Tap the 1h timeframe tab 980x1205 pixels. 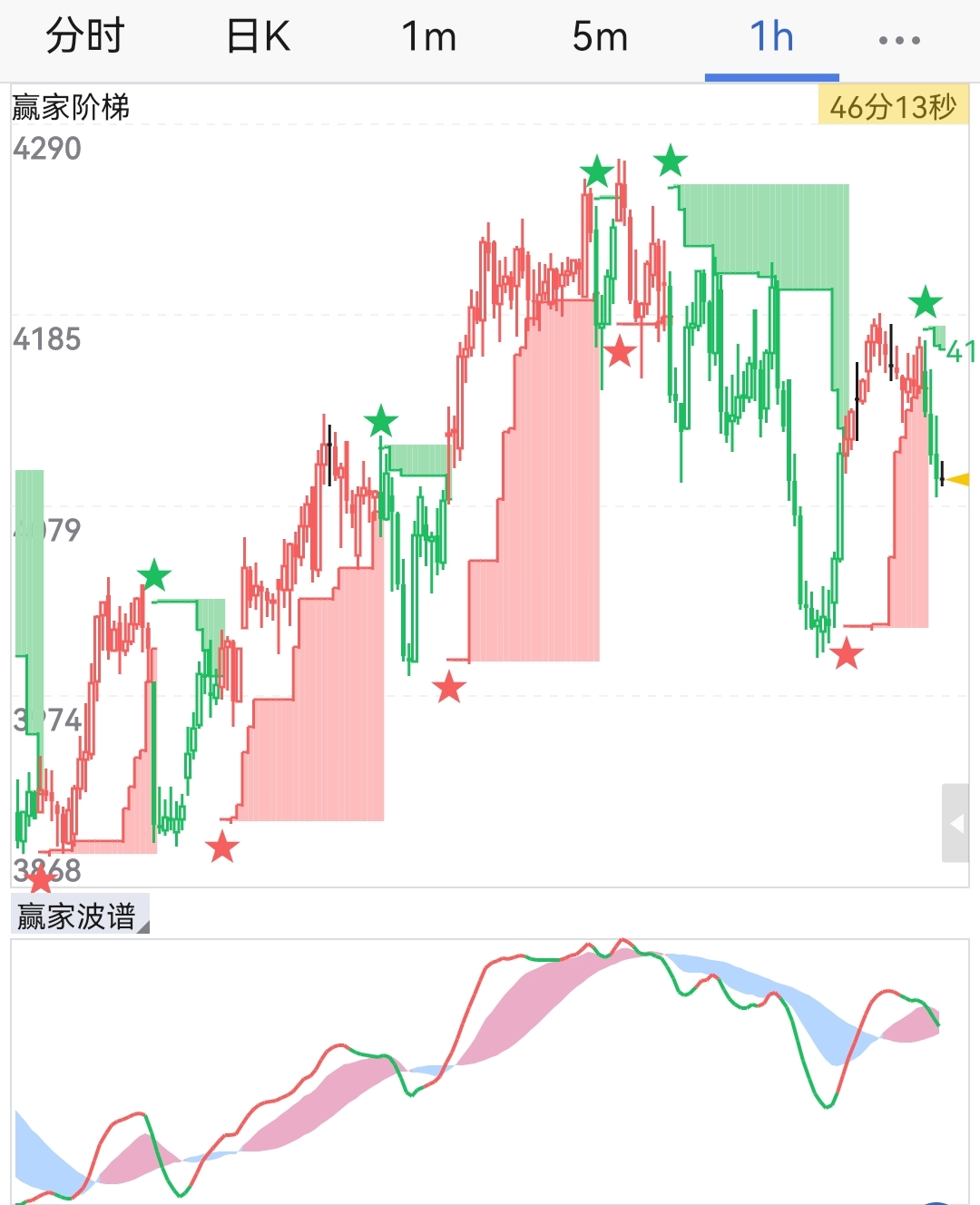point(771,38)
